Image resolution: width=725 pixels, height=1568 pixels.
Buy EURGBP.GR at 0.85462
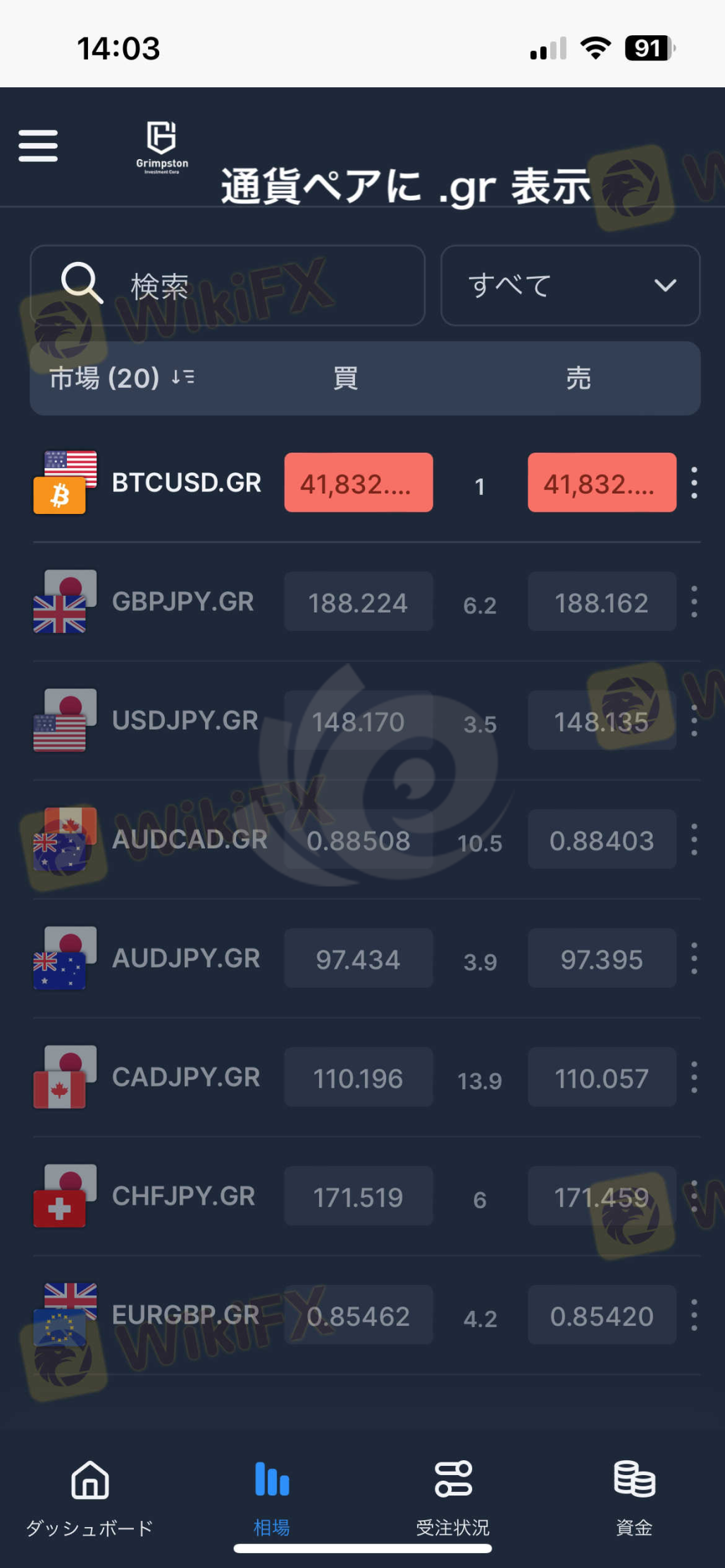click(x=358, y=1315)
